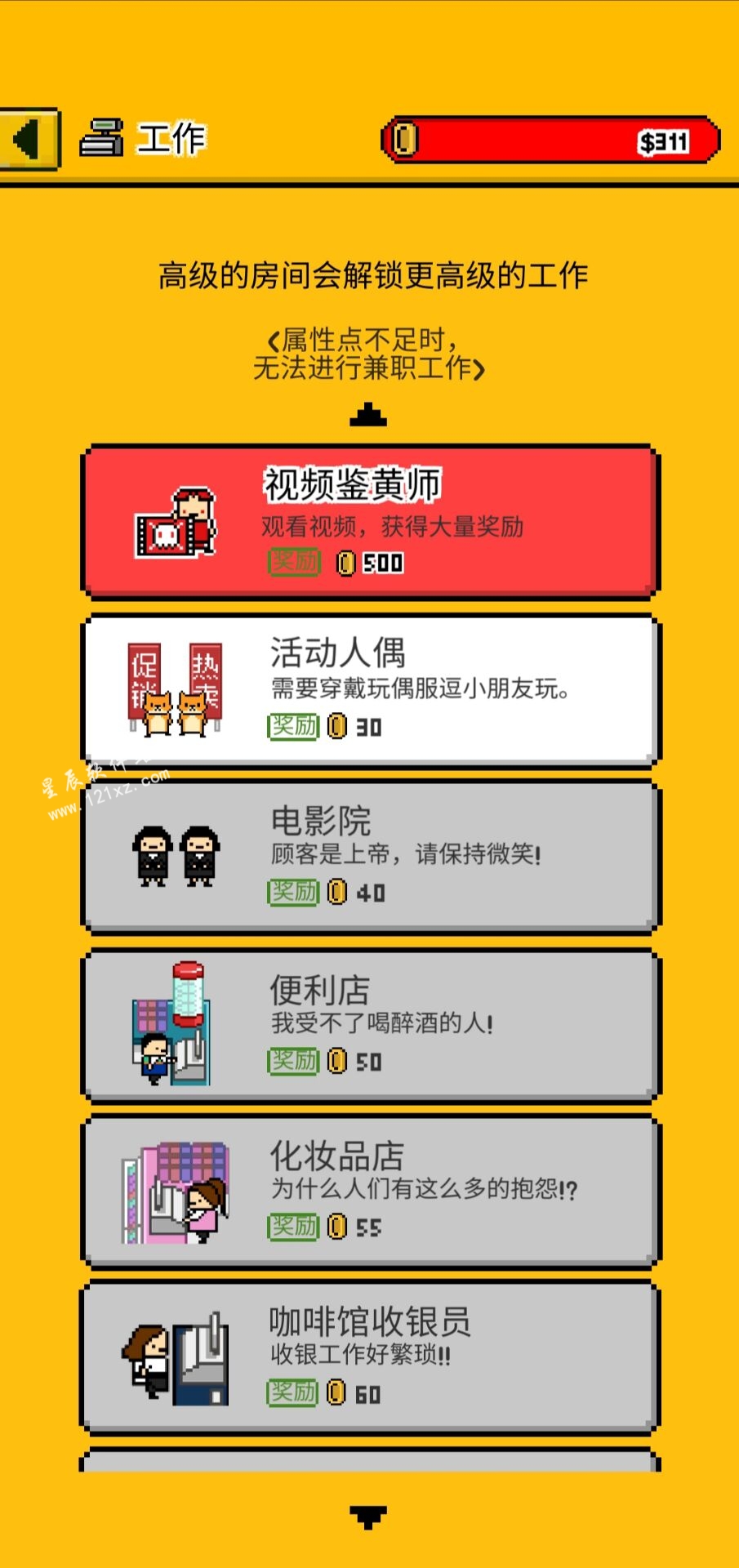Viewport: 739px width, 1568px height.
Task: Tap the down arrow below the list
Action: (368, 1517)
